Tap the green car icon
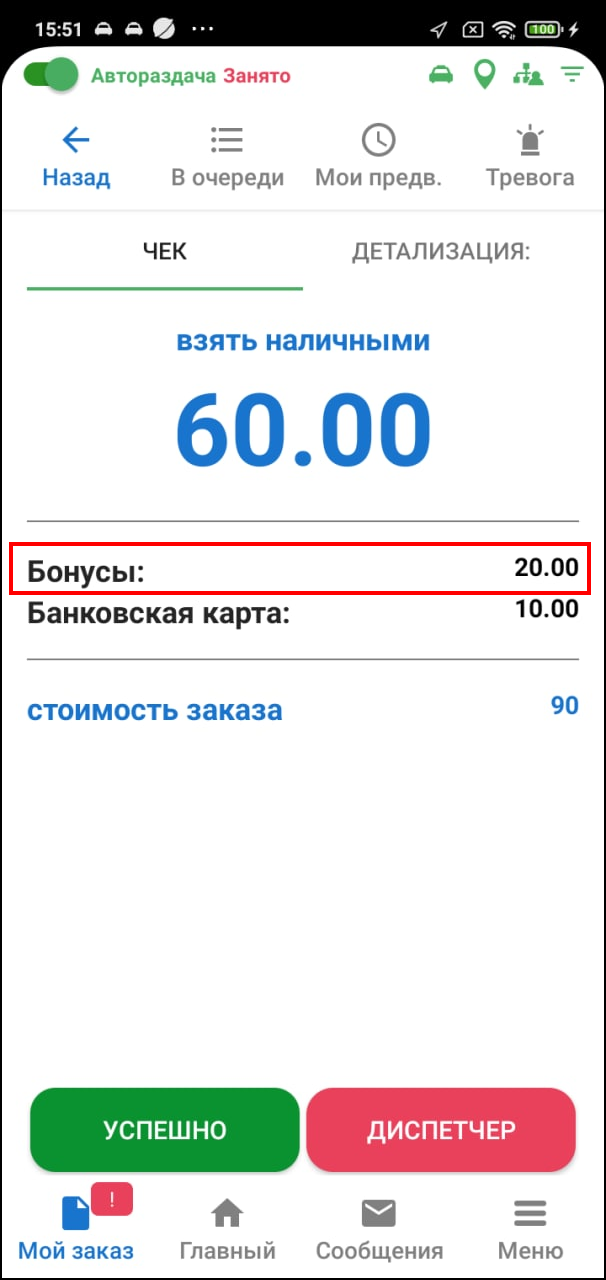Viewport: 606px width, 1280px height. coord(440,75)
